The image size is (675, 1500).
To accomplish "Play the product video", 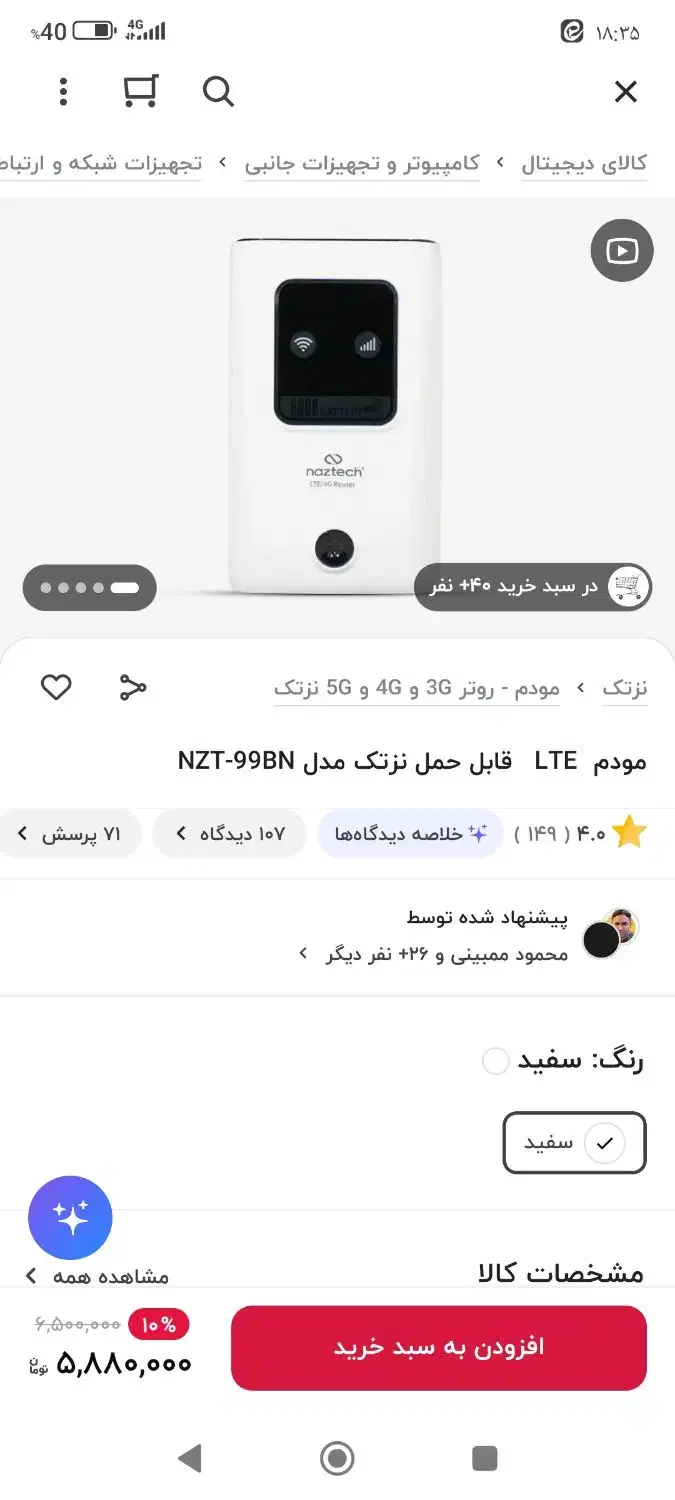I will (621, 250).
